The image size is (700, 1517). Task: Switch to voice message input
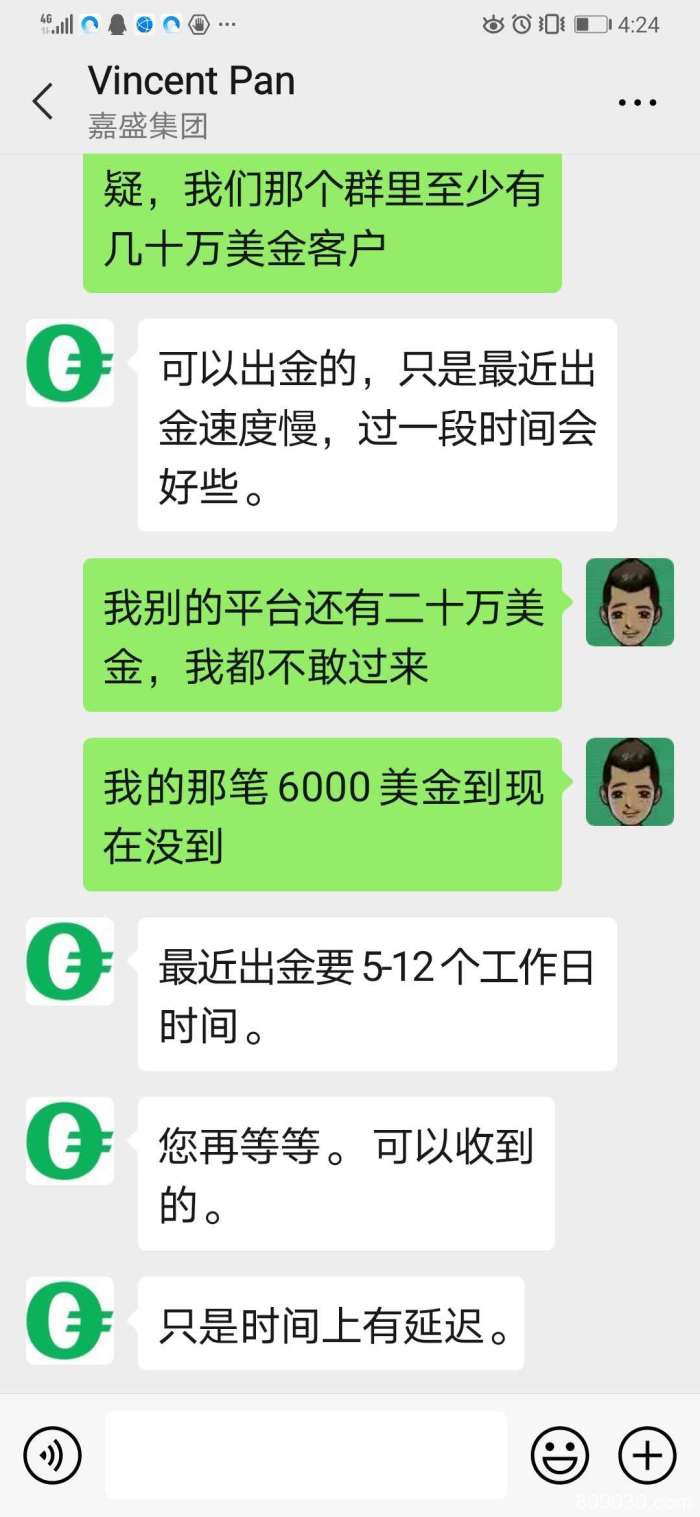click(52, 1455)
